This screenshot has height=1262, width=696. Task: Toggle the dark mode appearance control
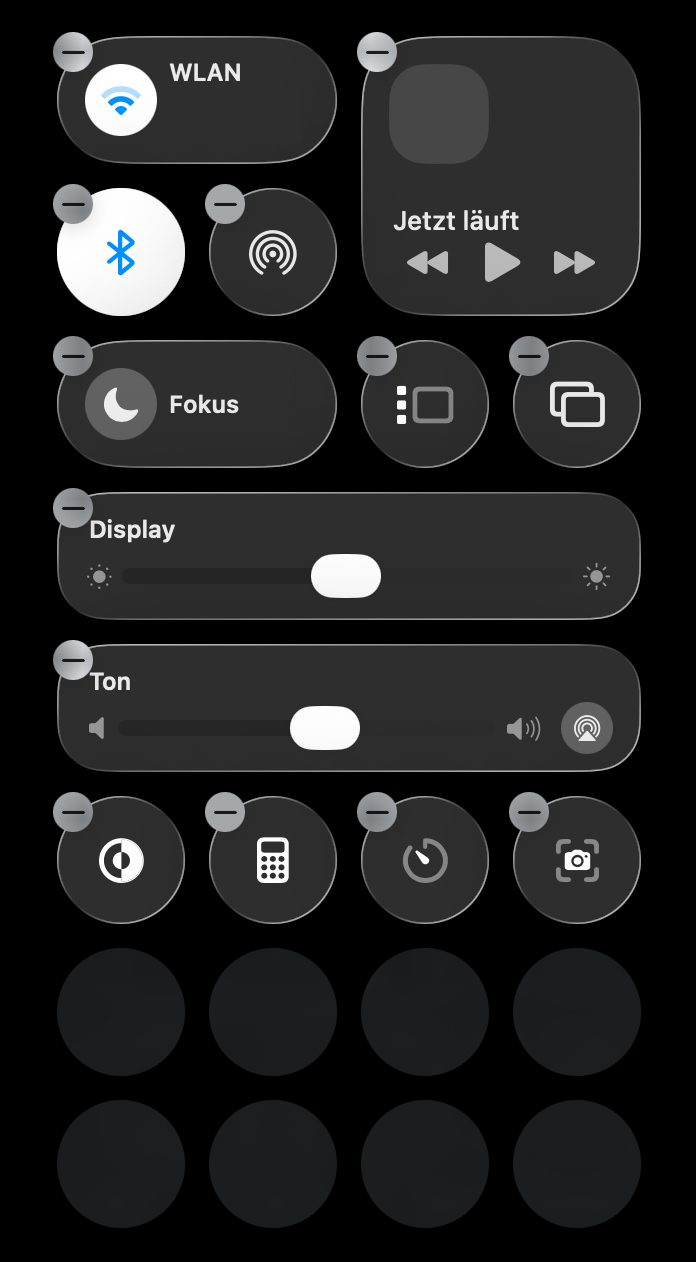tap(121, 860)
